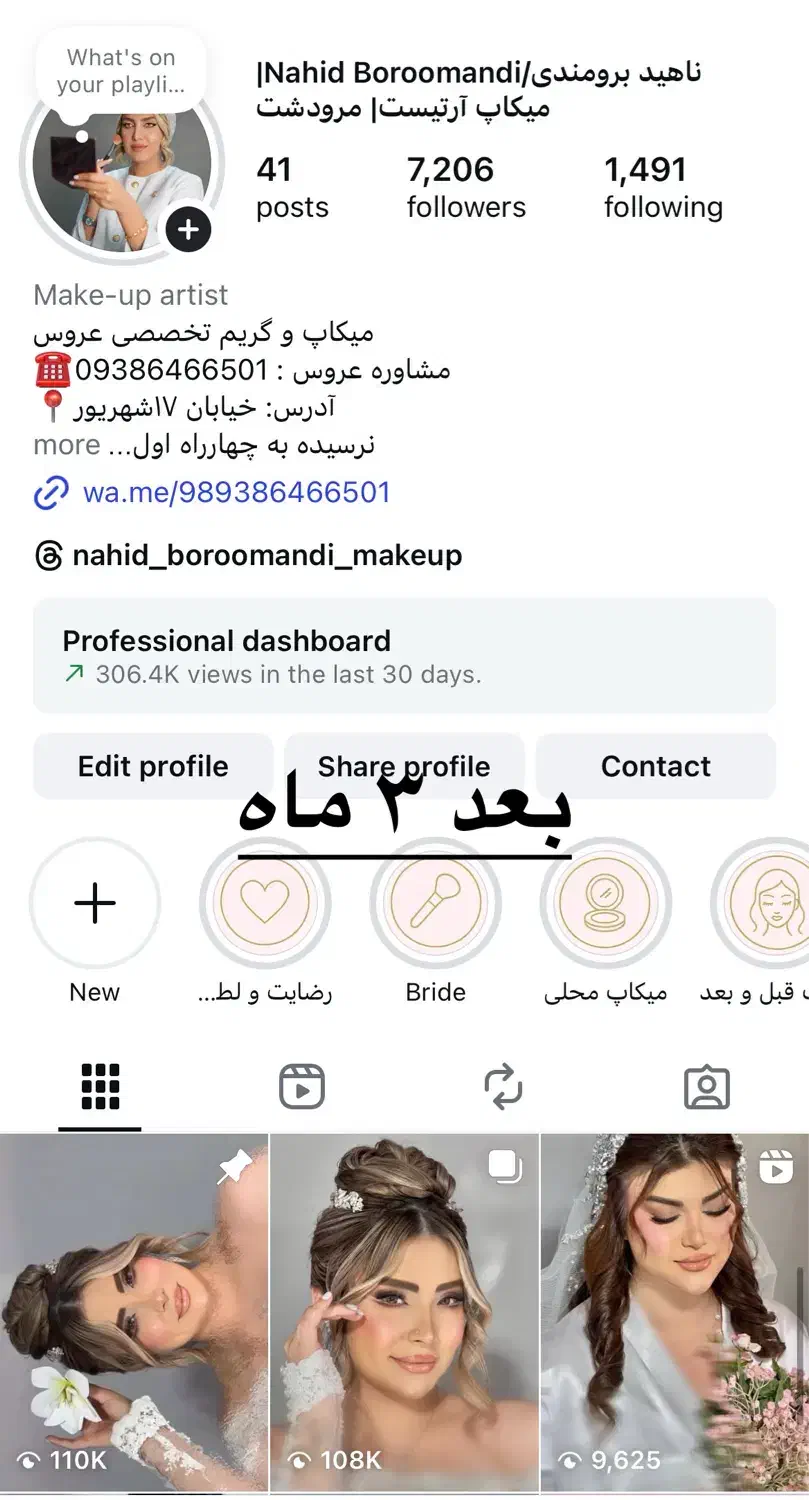Click the link chain icon beside wa.me URL
The height and width of the screenshot is (1500, 809).
(x=49, y=493)
